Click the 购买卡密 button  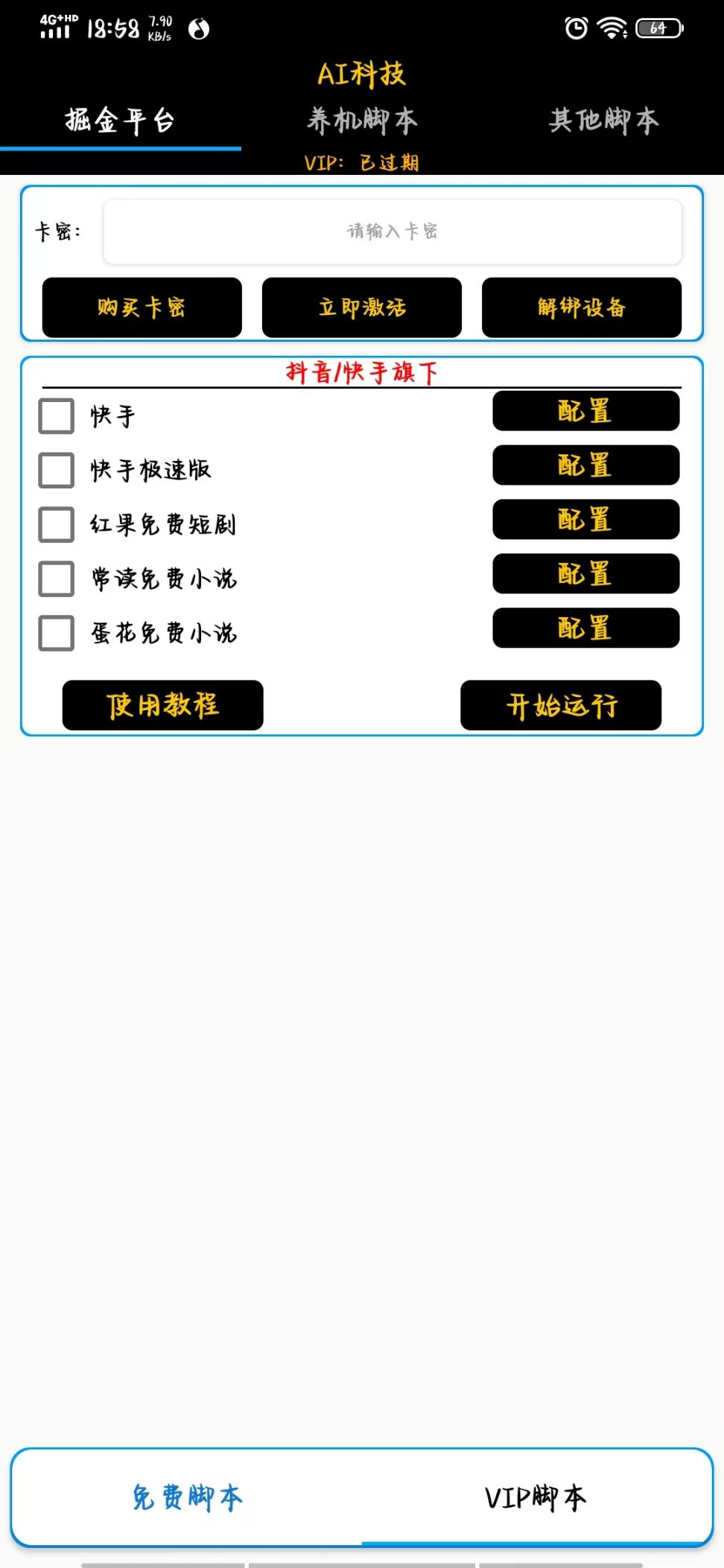[142, 307]
